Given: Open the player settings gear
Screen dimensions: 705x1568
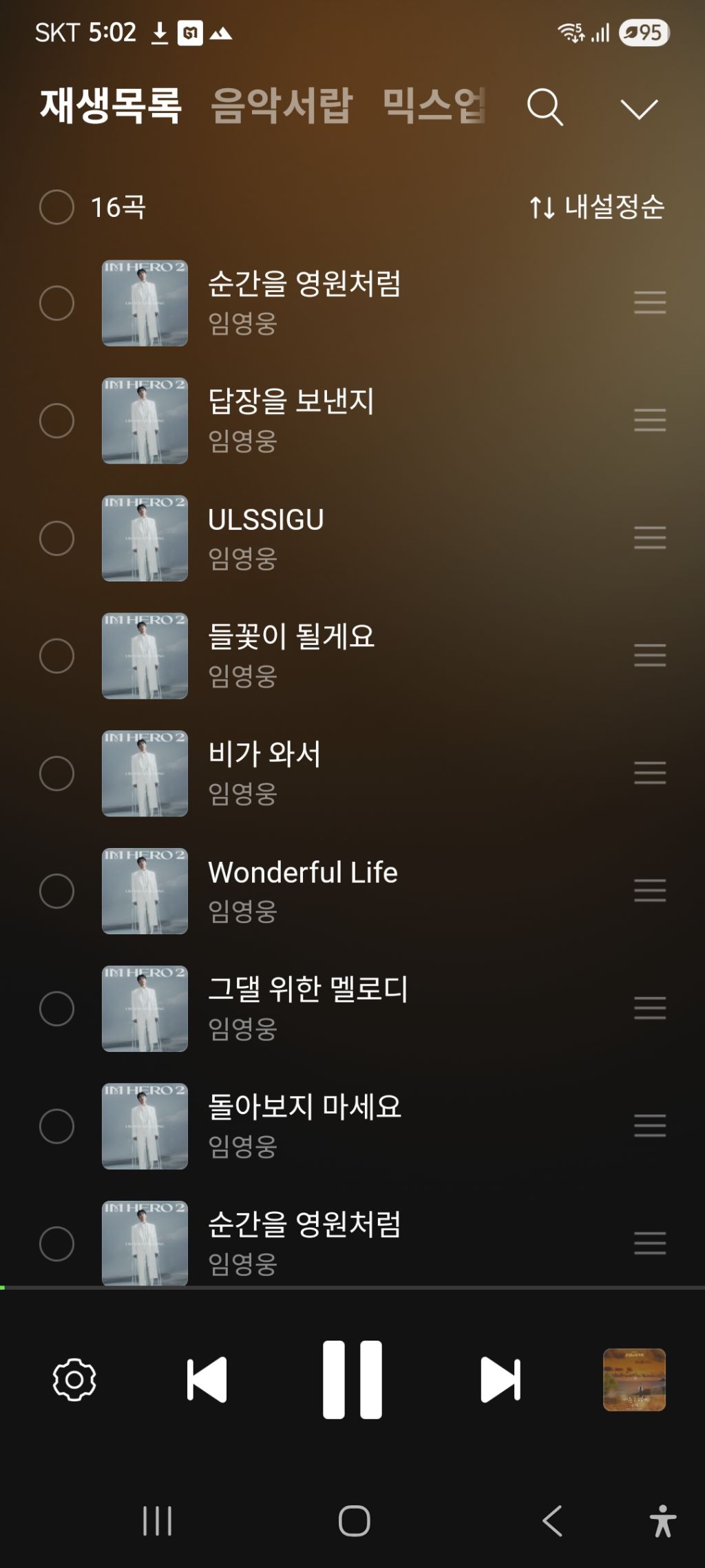Looking at the screenshot, I should point(74,1379).
